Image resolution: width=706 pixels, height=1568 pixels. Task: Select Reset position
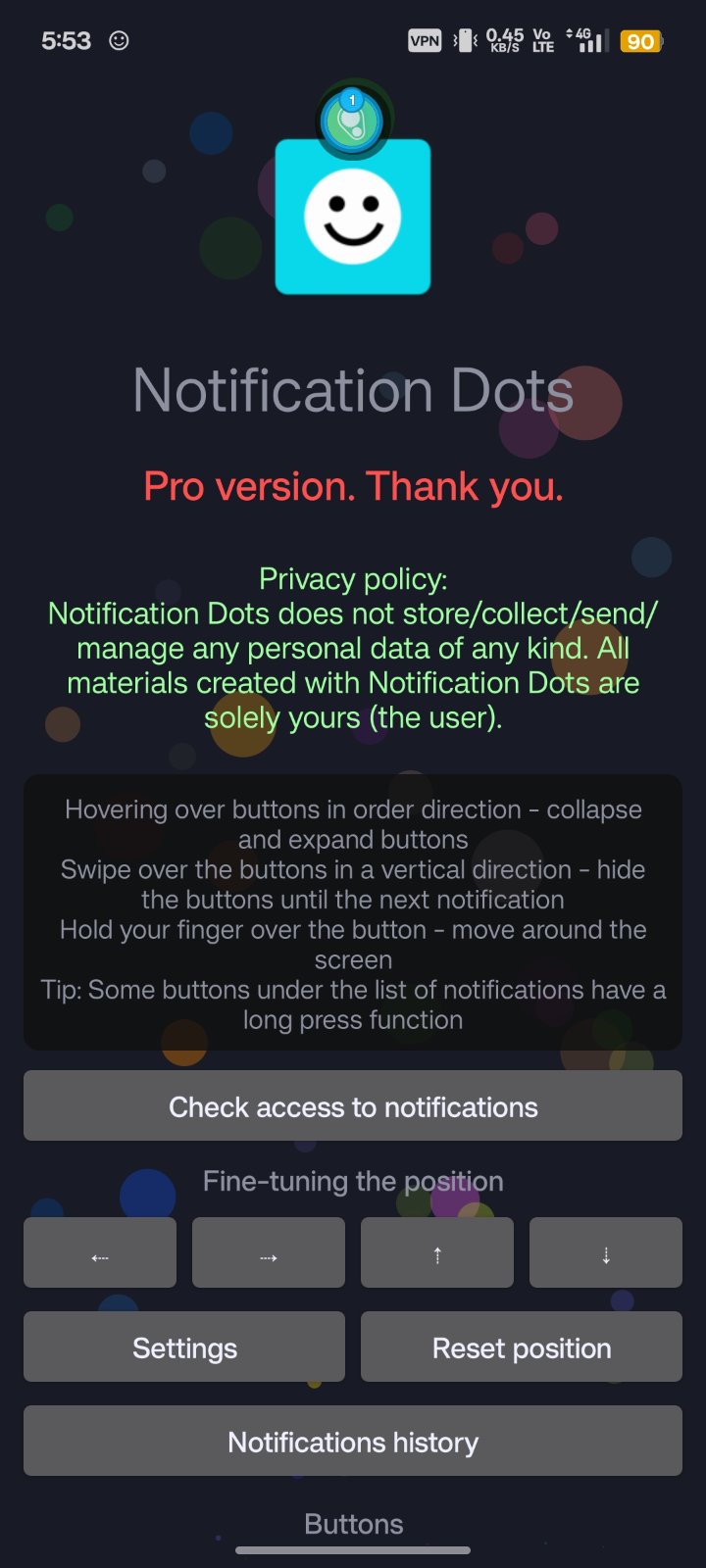pyautogui.click(x=522, y=1347)
